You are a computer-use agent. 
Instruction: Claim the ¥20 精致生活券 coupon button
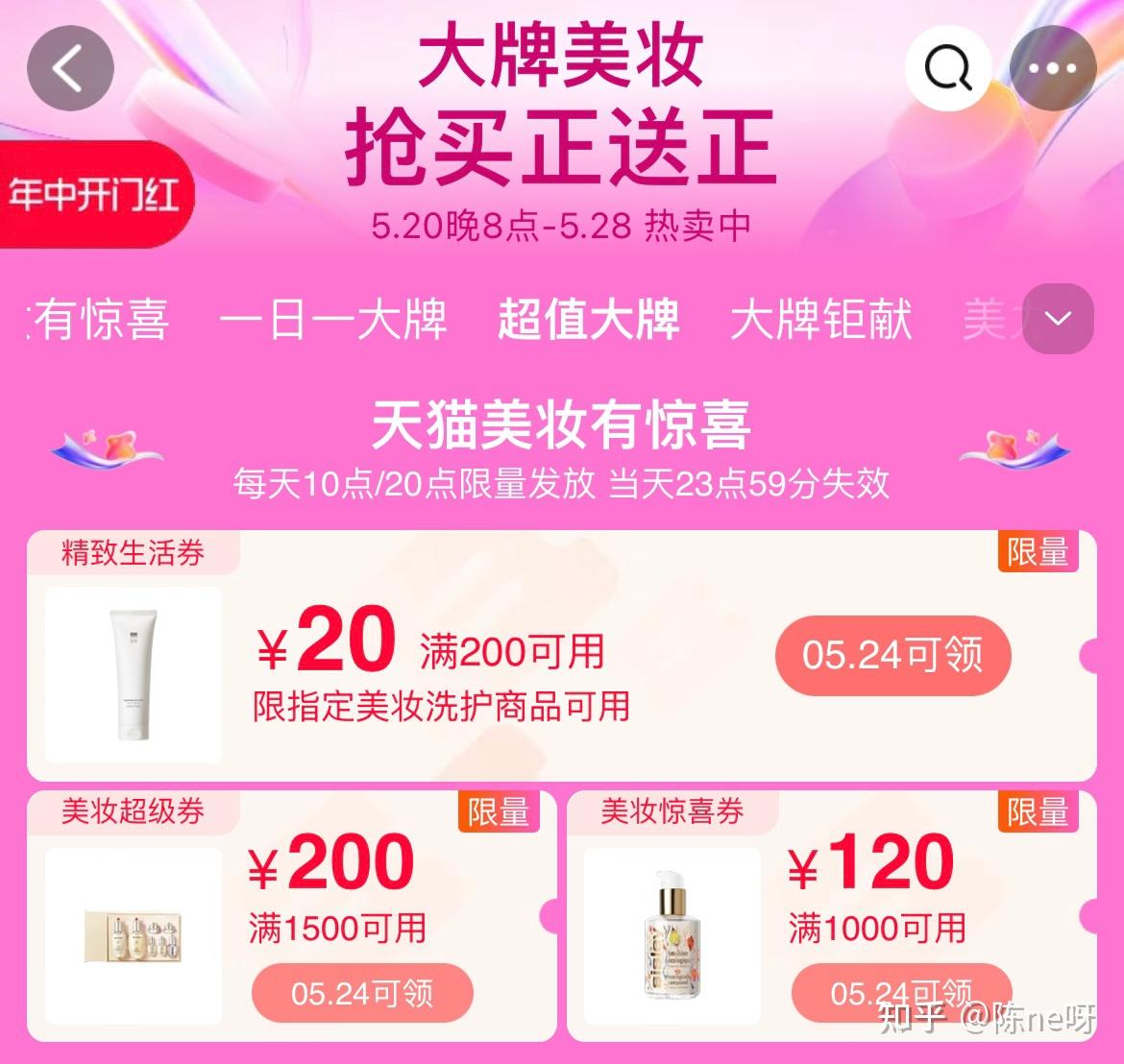892,656
